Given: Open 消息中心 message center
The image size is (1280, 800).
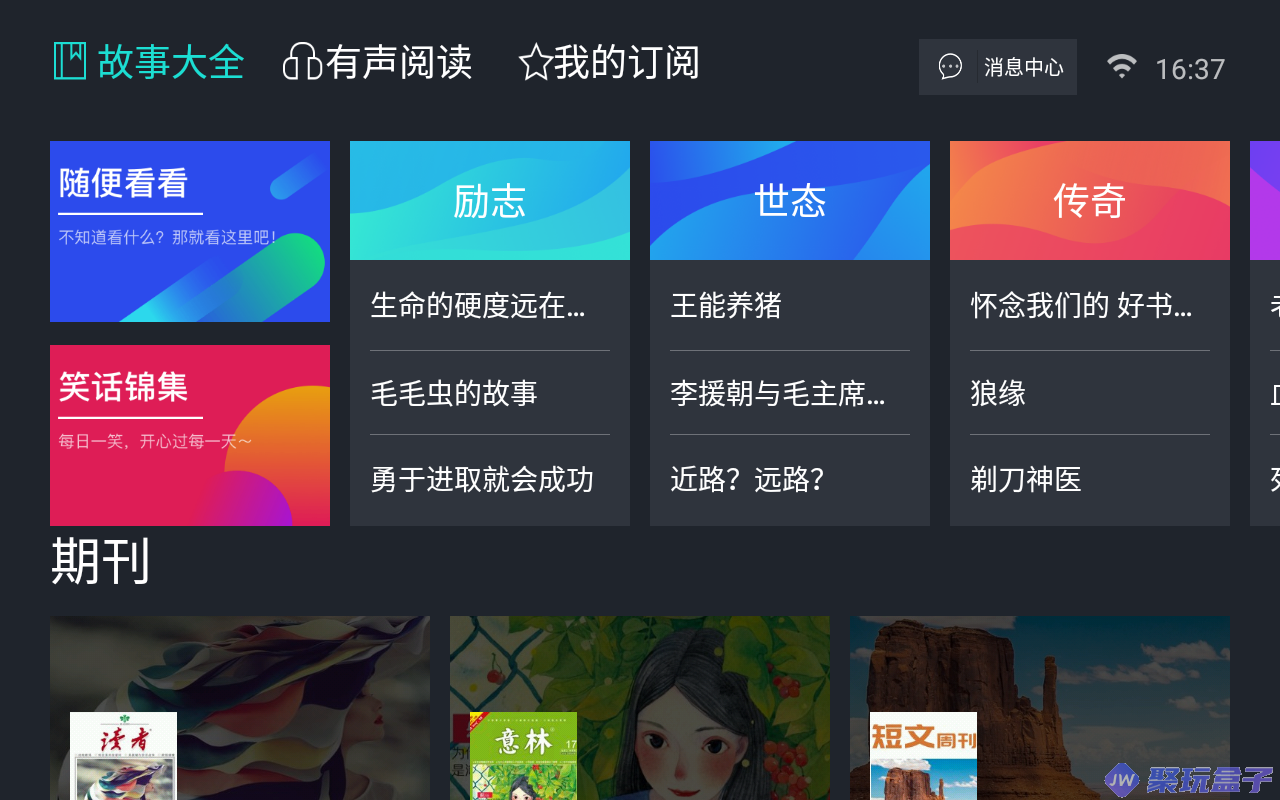Looking at the screenshot, I should 997,67.
